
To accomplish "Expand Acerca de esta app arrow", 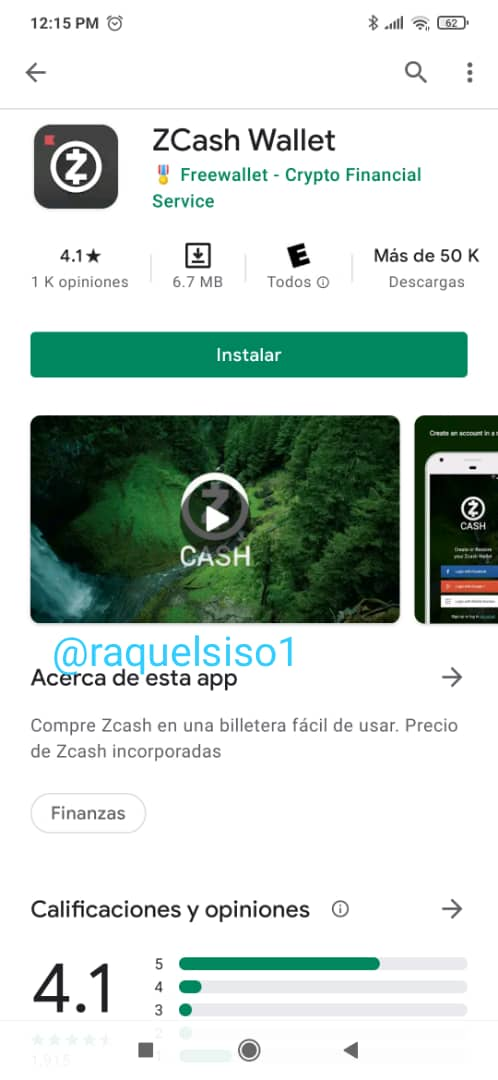I will point(452,678).
